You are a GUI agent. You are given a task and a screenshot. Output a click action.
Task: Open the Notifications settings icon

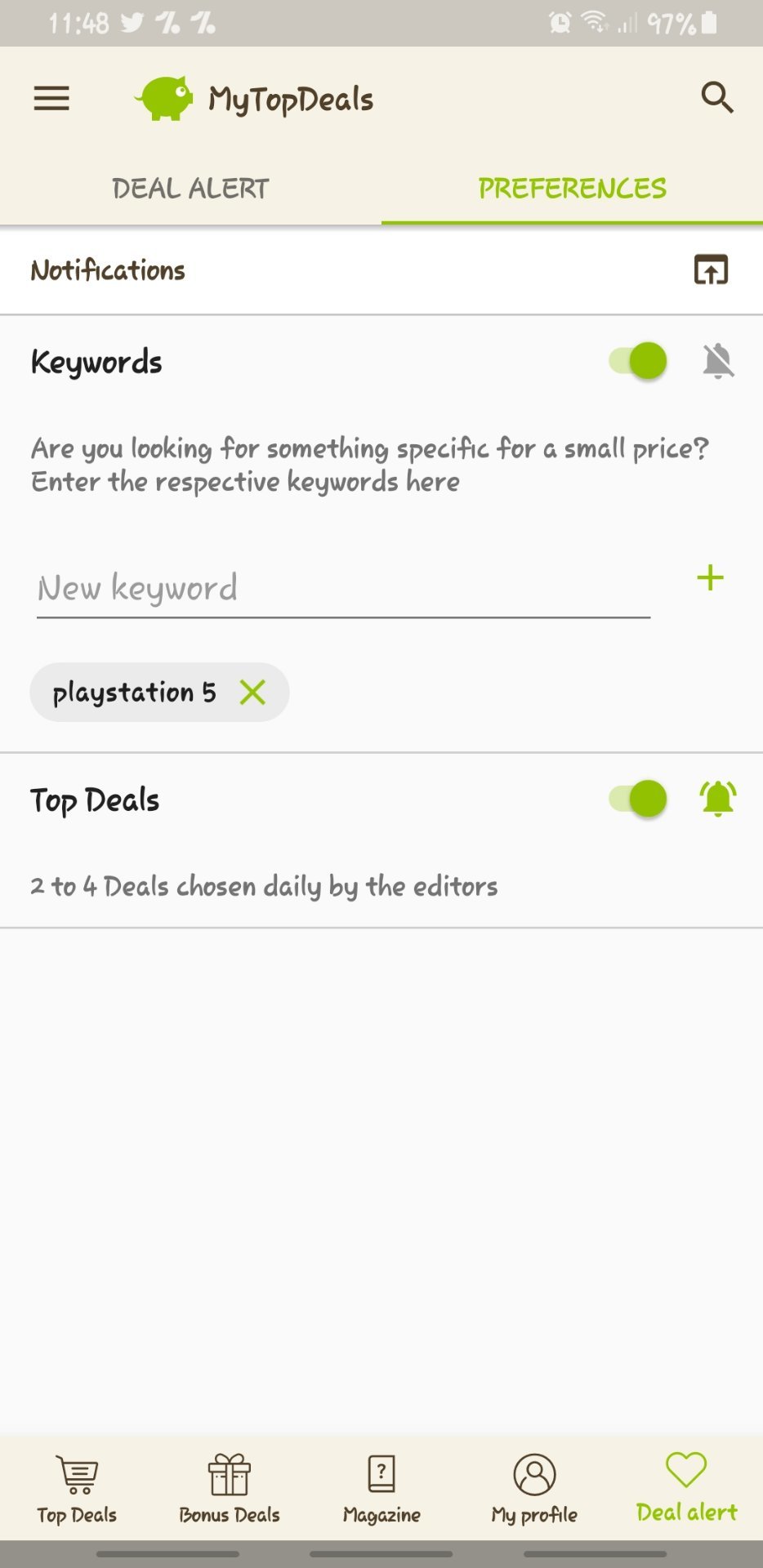tap(711, 269)
